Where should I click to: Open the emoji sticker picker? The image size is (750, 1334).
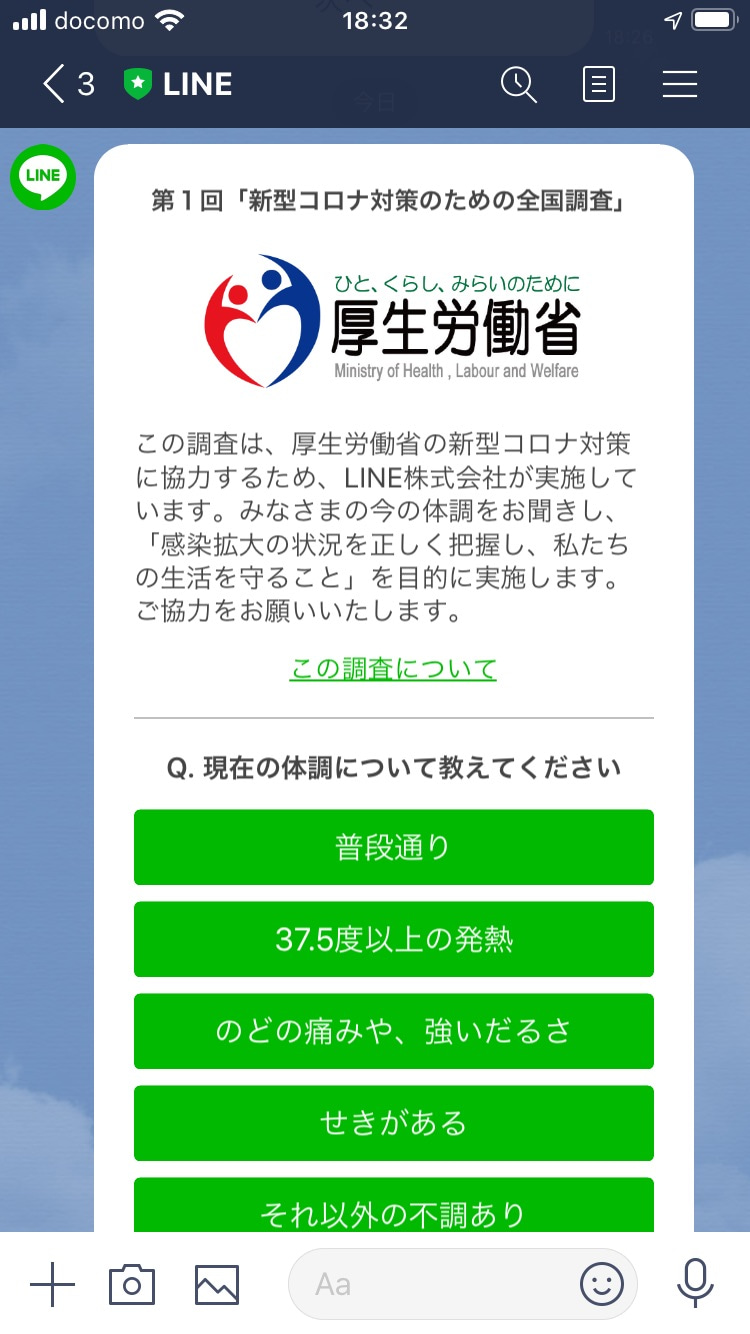pos(602,1284)
